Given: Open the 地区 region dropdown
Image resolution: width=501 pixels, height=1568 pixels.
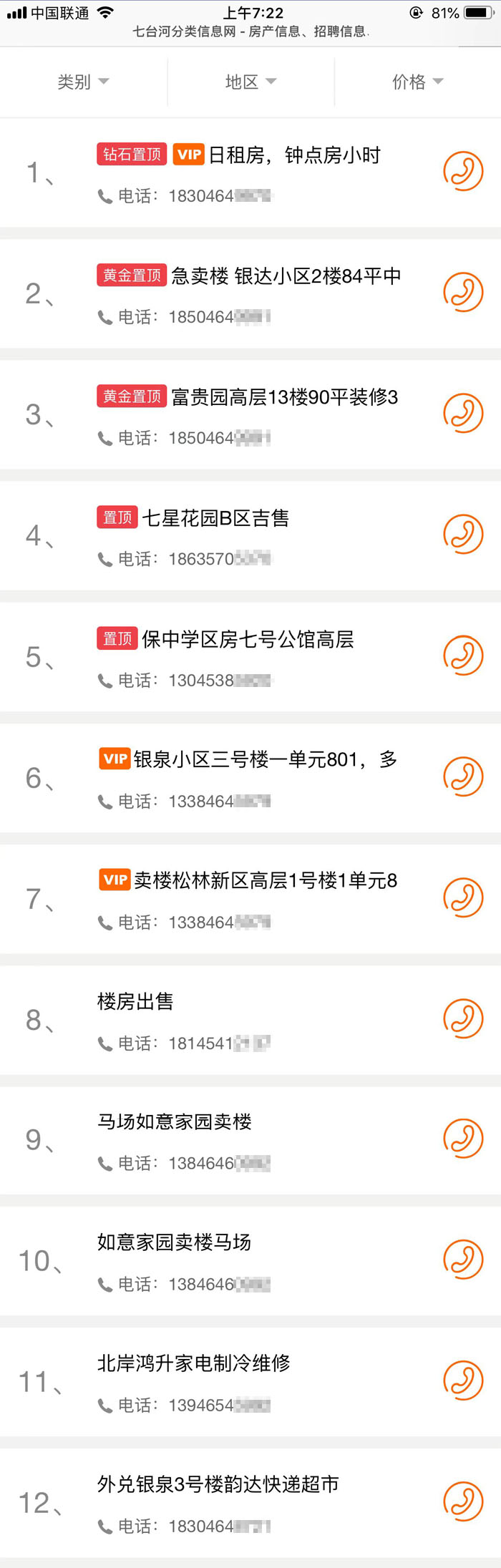Looking at the screenshot, I should click(x=250, y=82).
